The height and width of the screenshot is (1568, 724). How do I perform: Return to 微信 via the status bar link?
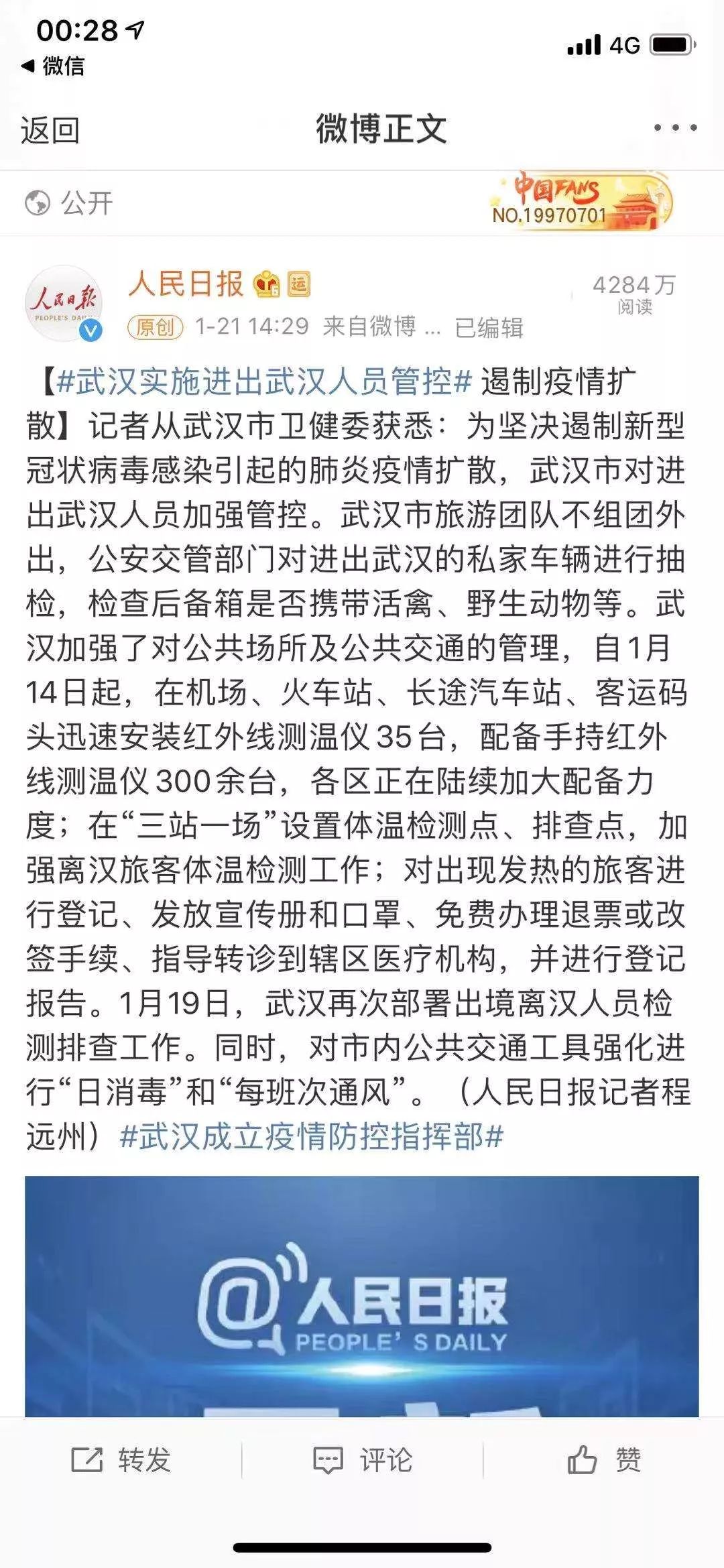coord(54,66)
